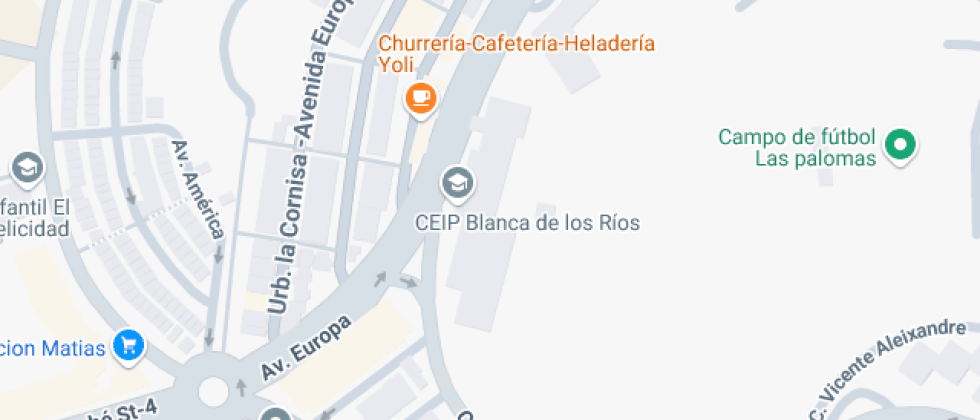Viewport: 980px width, 420px height.
Task: Open the Matias shopping cart marker
Action: tap(128, 346)
